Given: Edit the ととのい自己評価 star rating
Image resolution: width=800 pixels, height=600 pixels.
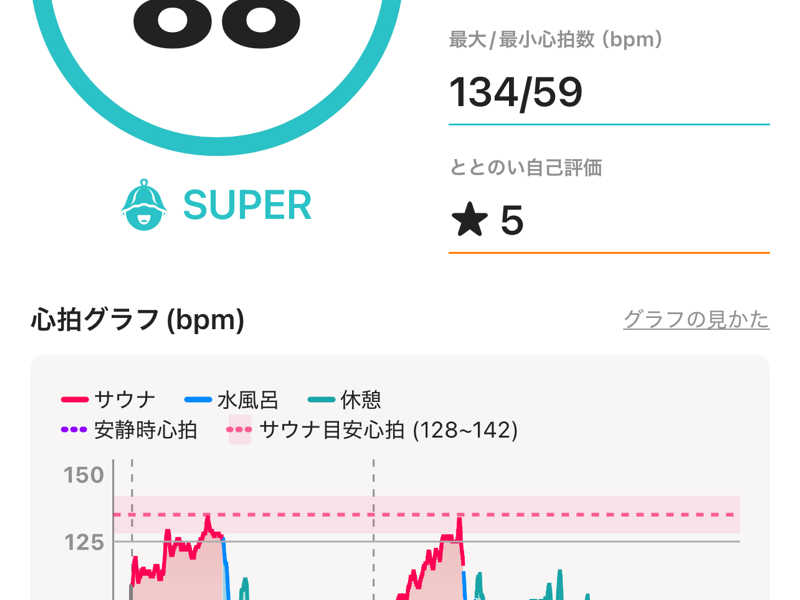Looking at the screenshot, I should [x=608, y=221].
